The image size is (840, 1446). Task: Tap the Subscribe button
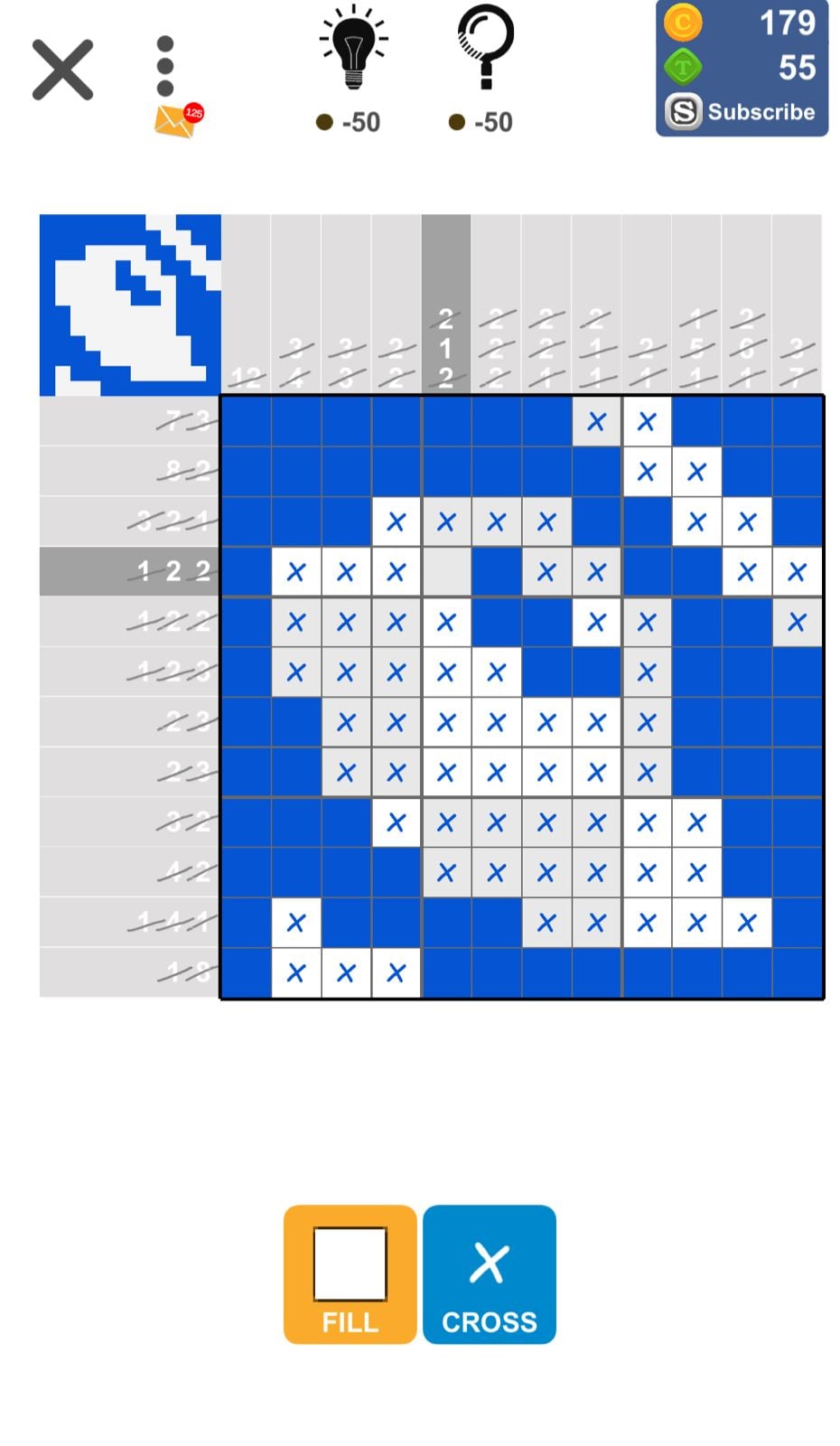coord(742,112)
